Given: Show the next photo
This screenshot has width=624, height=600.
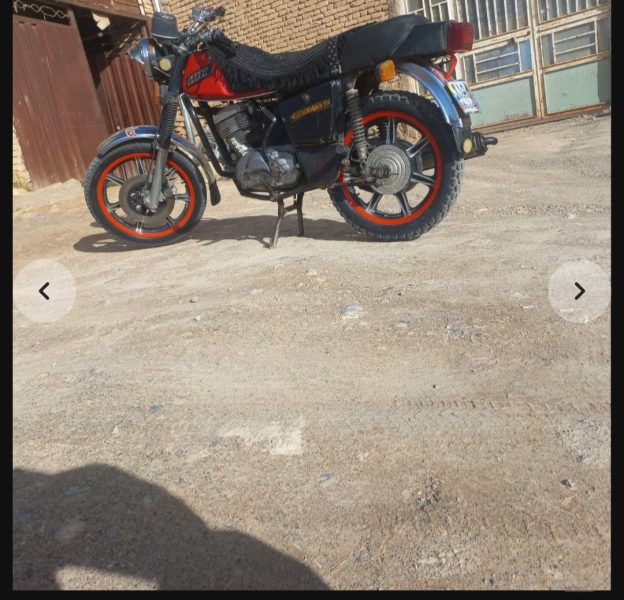Looking at the screenshot, I should 579,291.
